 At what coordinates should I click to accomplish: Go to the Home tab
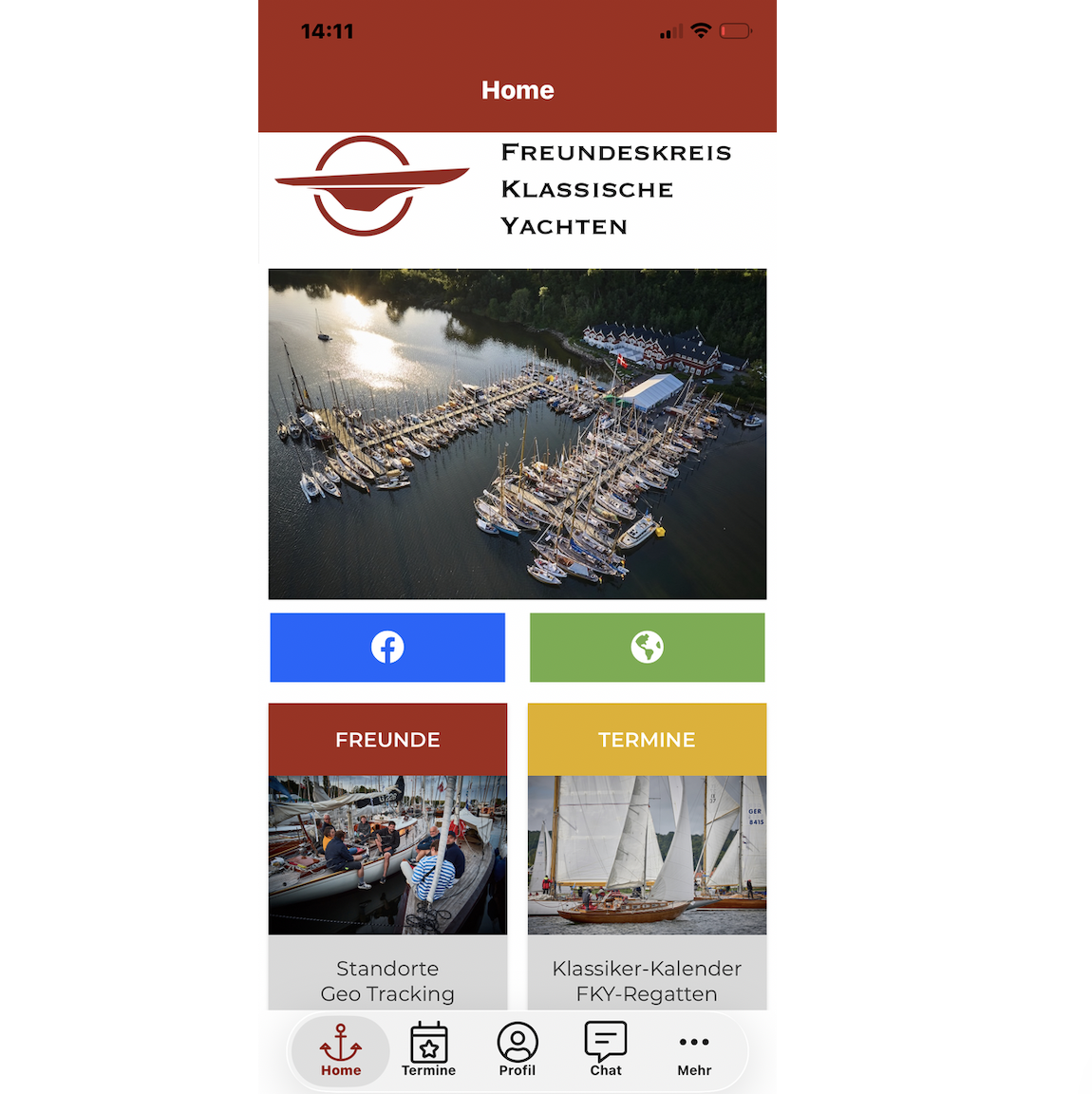[x=341, y=1050]
